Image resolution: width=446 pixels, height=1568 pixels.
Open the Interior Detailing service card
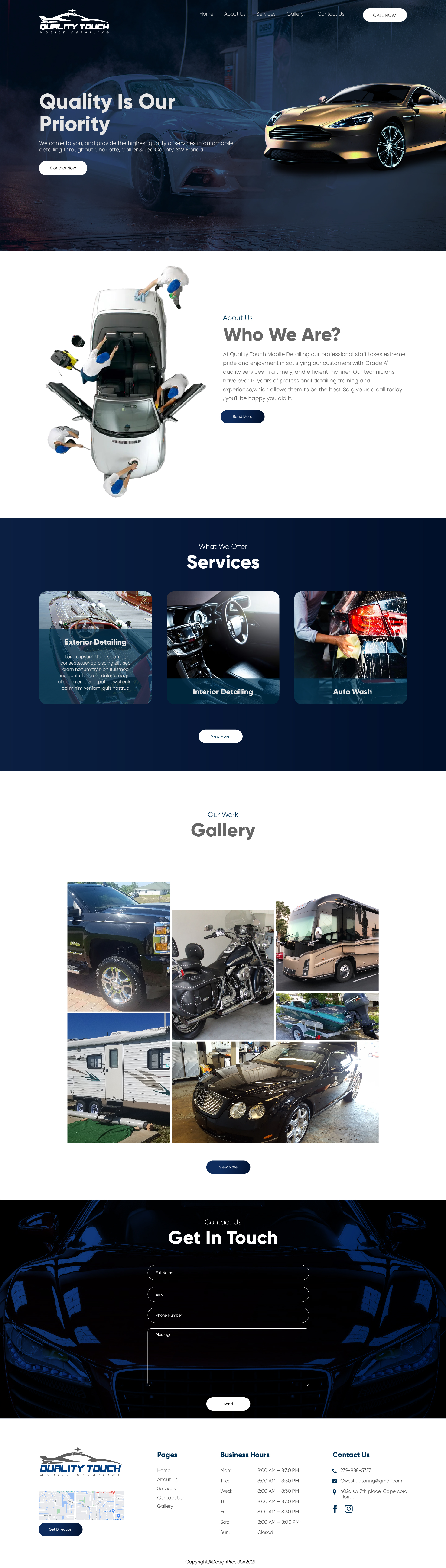(223, 648)
